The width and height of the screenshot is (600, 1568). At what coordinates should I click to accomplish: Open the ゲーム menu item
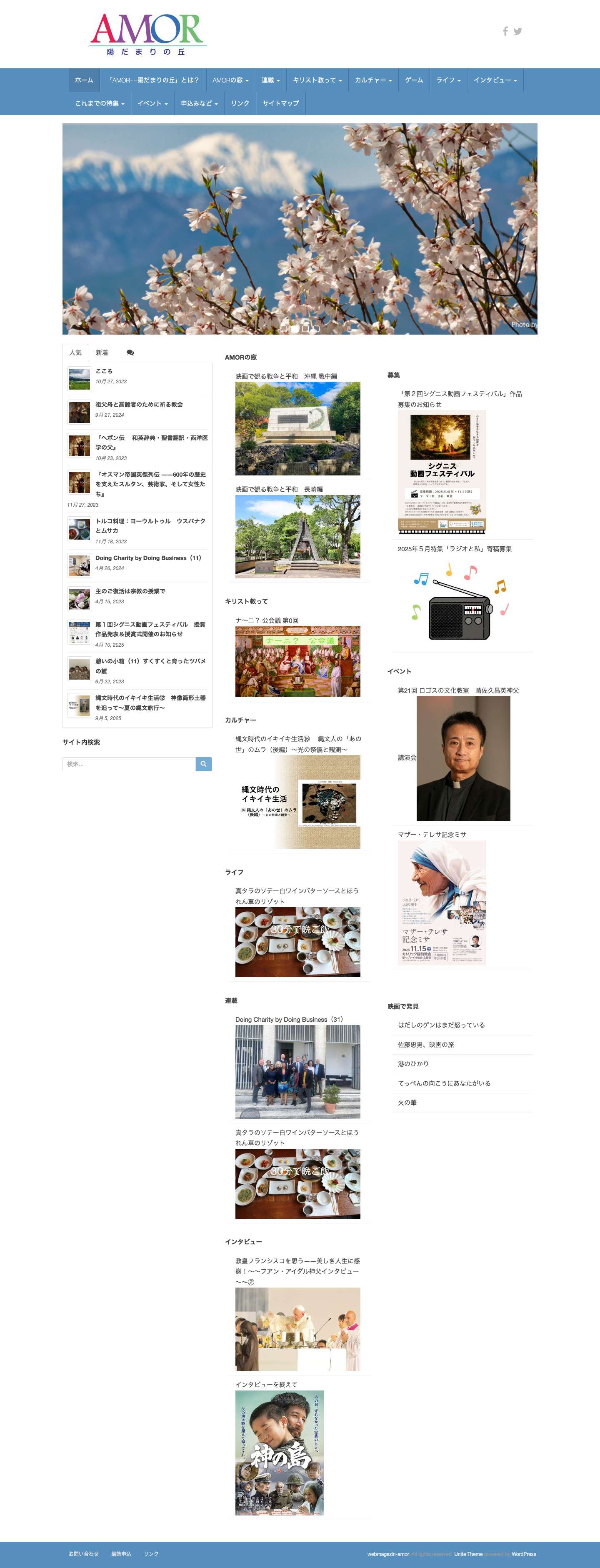coord(414,80)
